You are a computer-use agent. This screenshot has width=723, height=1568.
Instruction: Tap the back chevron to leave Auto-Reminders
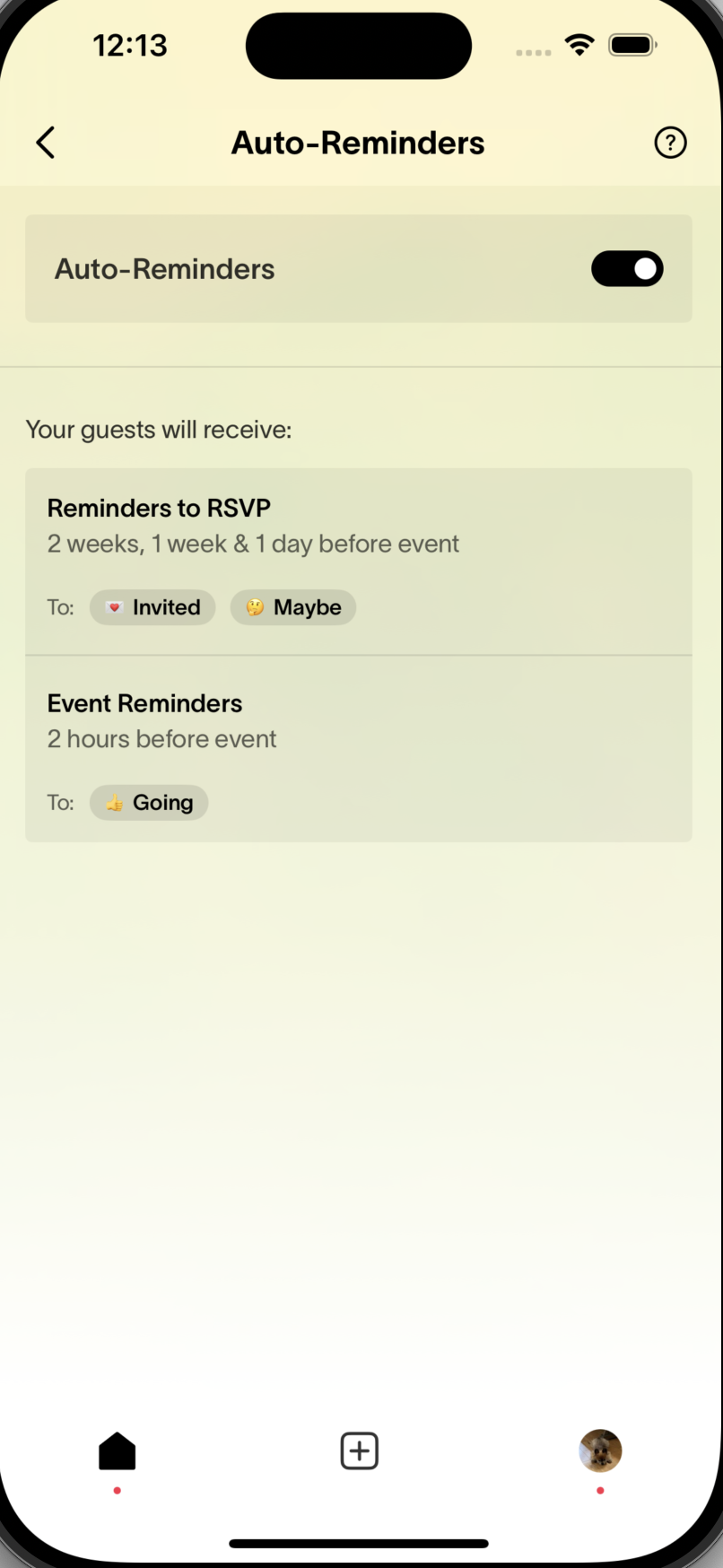(x=45, y=142)
